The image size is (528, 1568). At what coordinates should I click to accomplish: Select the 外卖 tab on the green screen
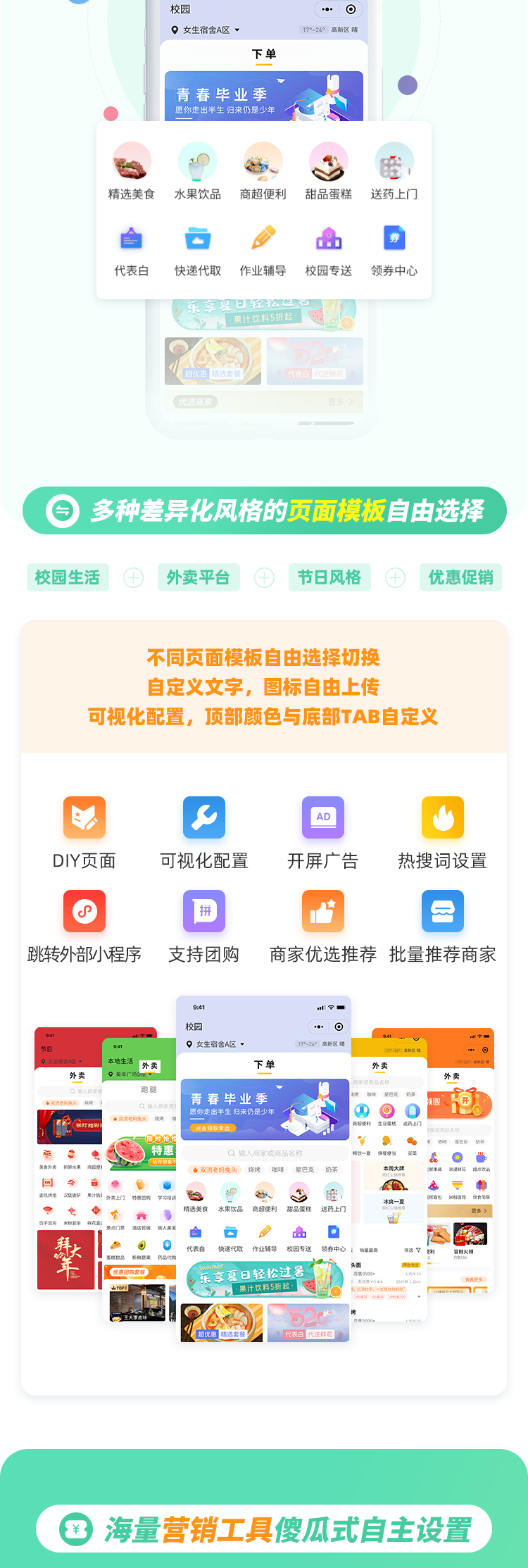(x=150, y=1066)
